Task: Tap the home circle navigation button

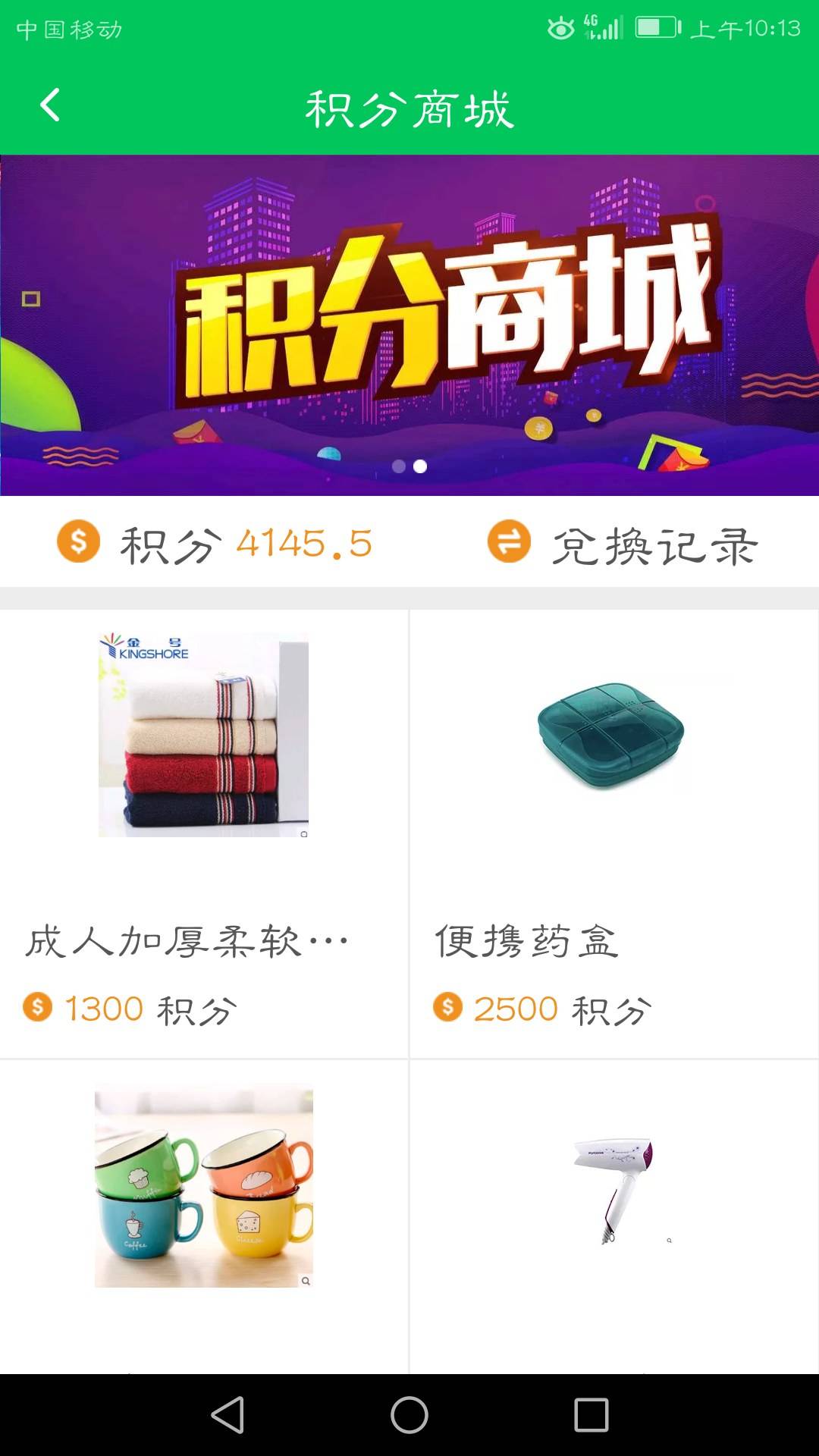Action: click(x=409, y=1416)
